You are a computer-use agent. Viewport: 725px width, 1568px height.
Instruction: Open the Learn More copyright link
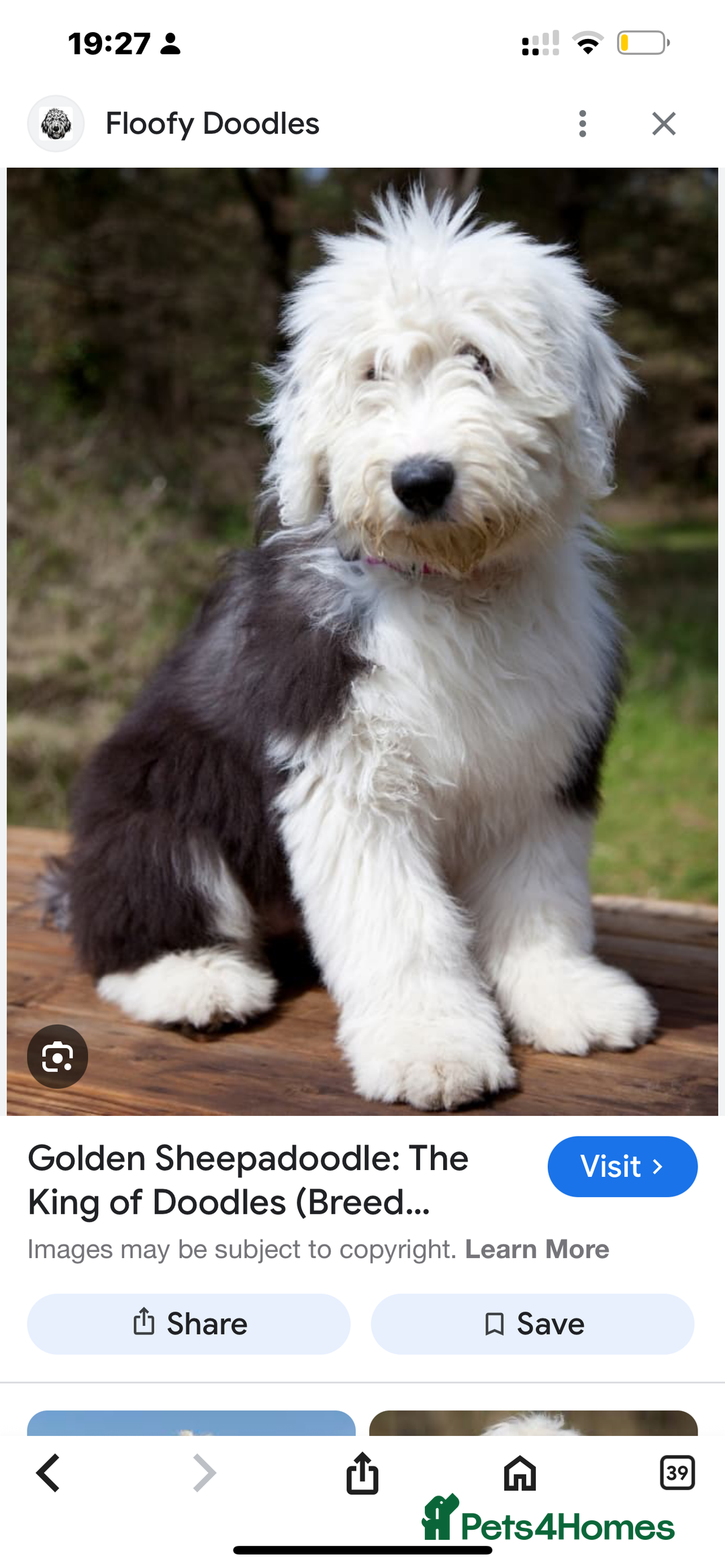[536, 1249]
